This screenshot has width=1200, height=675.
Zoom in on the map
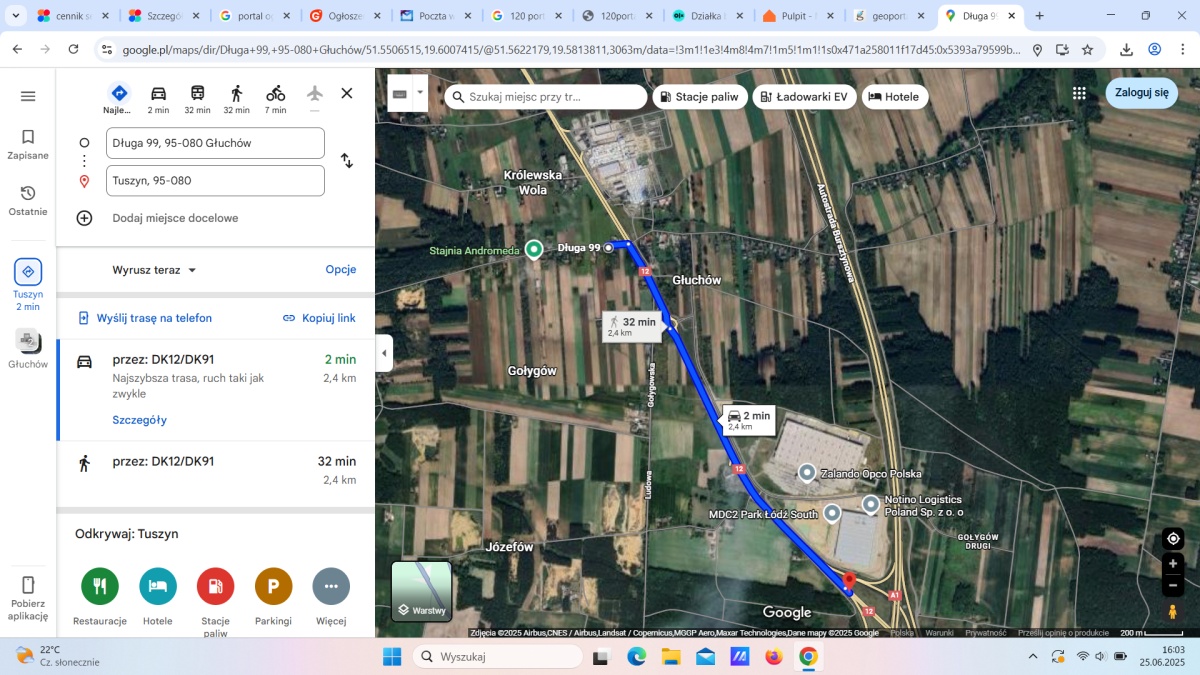click(1173, 564)
